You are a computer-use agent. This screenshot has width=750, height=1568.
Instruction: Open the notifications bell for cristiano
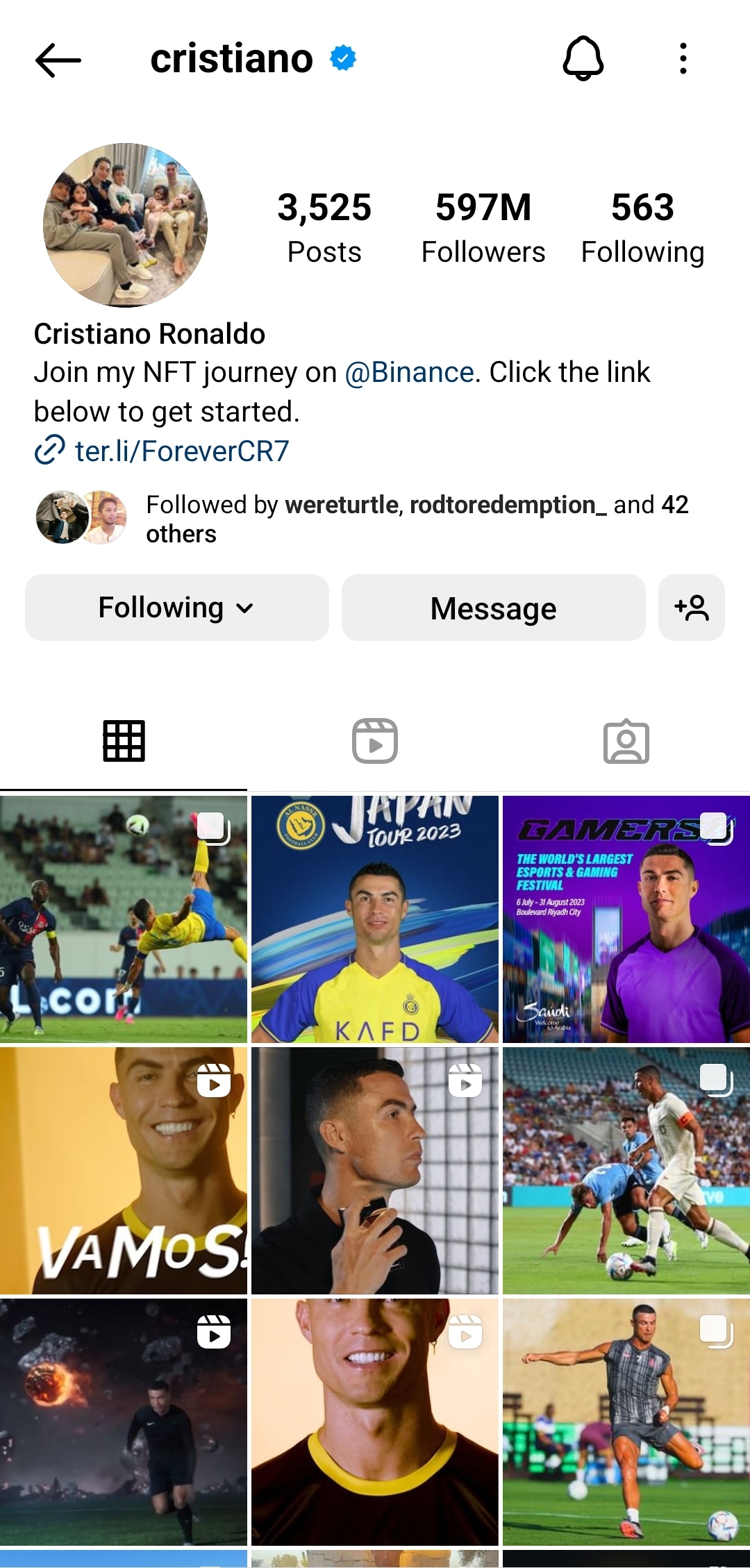click(583, 58)
